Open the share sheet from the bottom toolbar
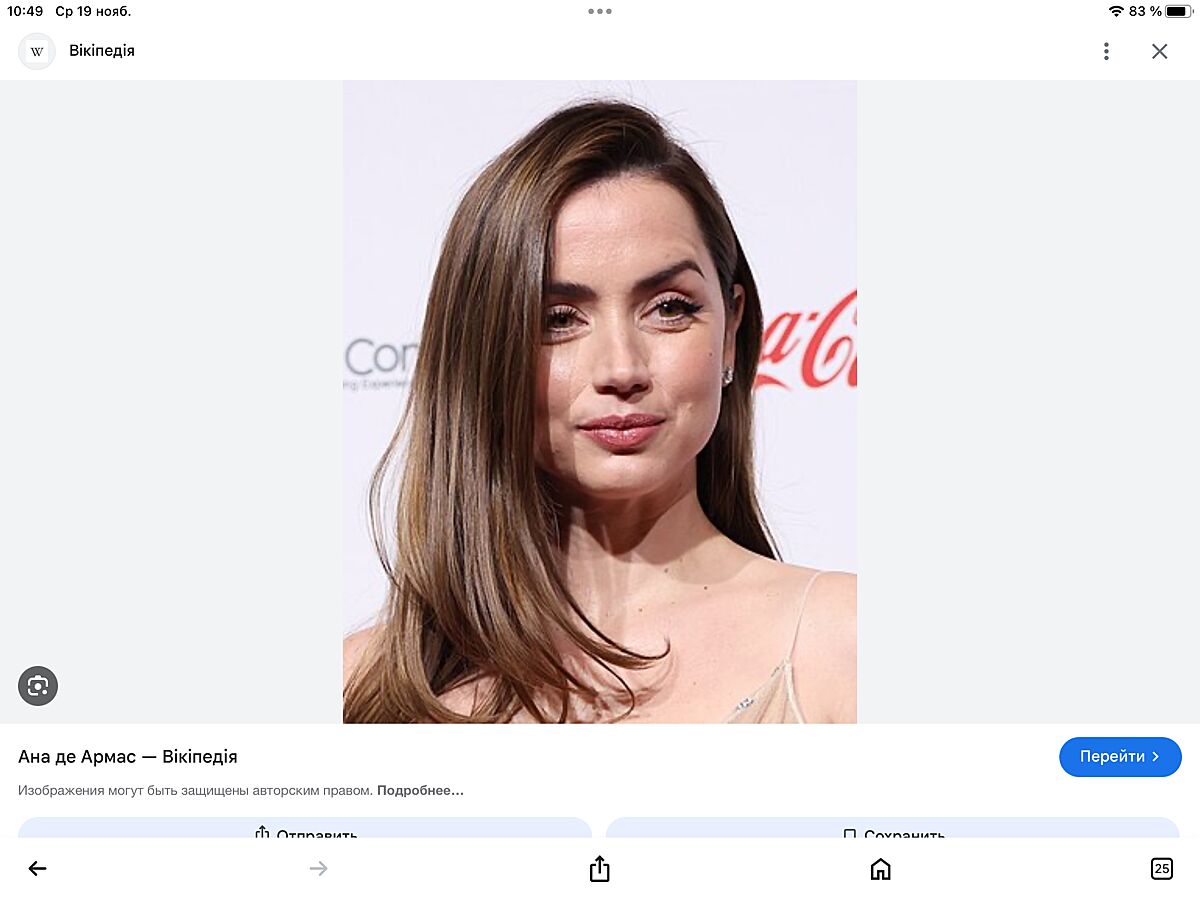Screen dimensions: 1200x900 599,869
